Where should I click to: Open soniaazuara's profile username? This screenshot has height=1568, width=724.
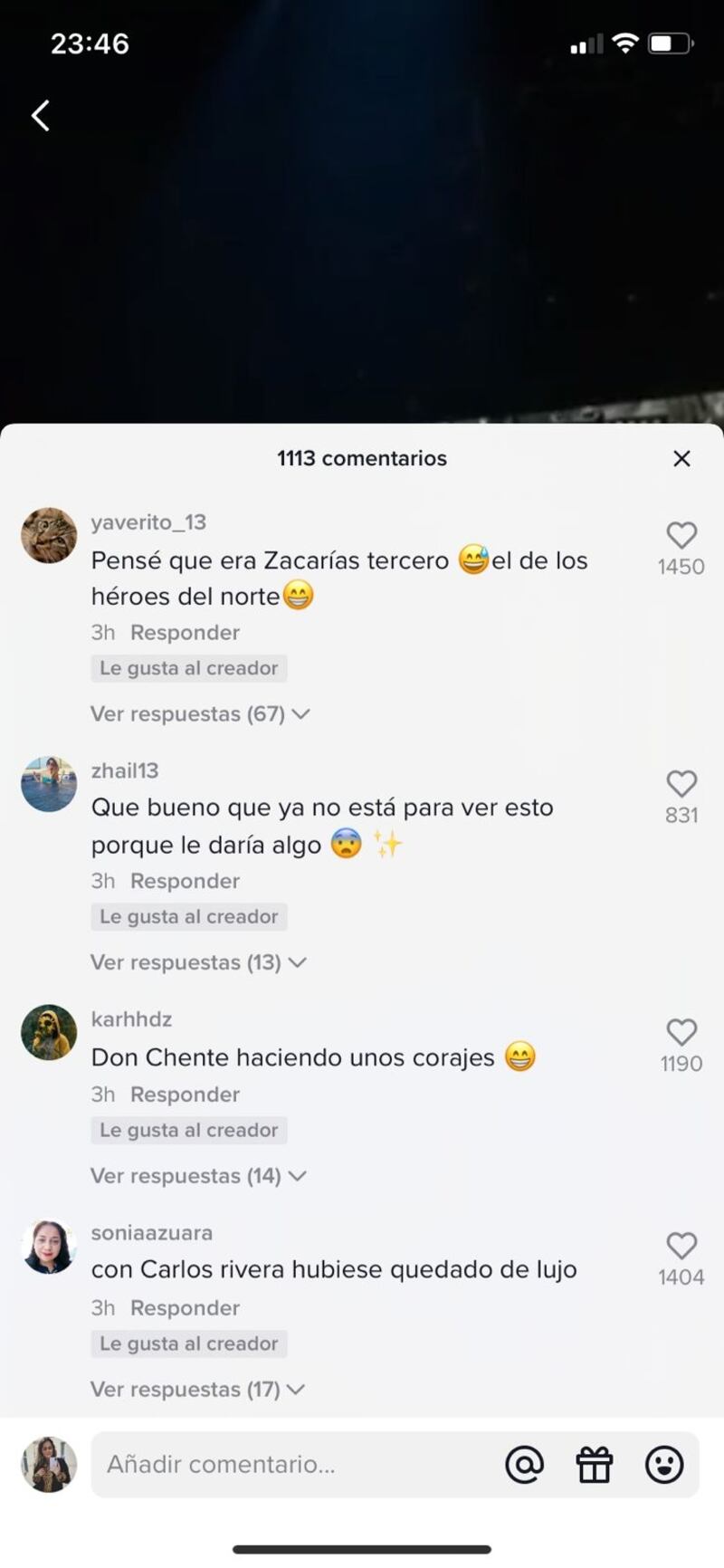pos(151,1233)
